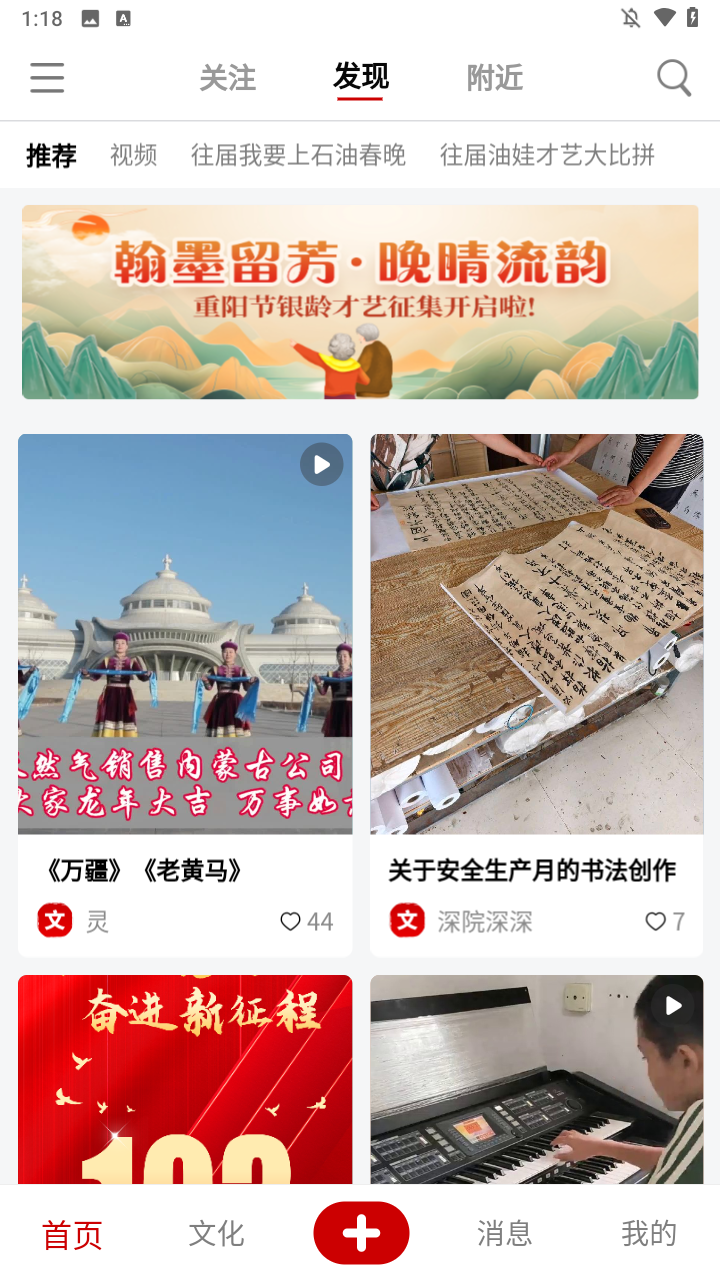Open the 我的 profile section
This screenshot has height=1280, width=720.
647,1234
